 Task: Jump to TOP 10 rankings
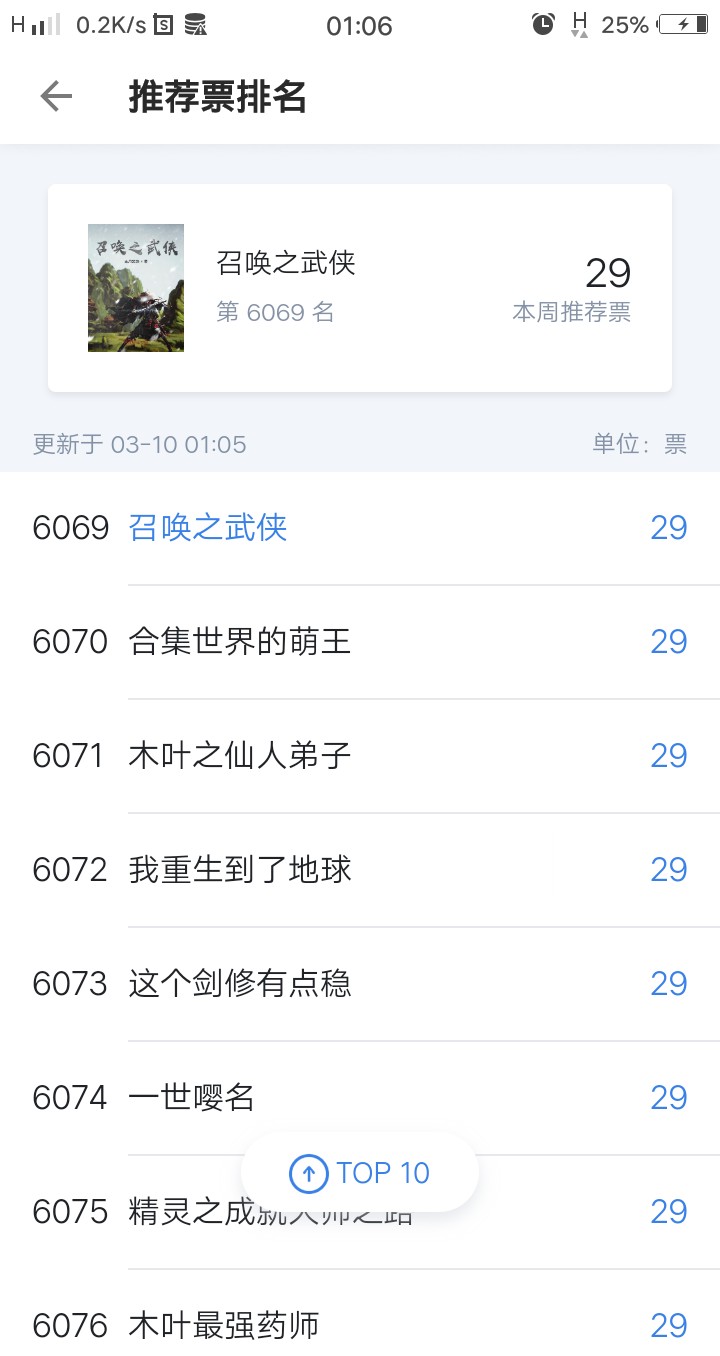360,1172
